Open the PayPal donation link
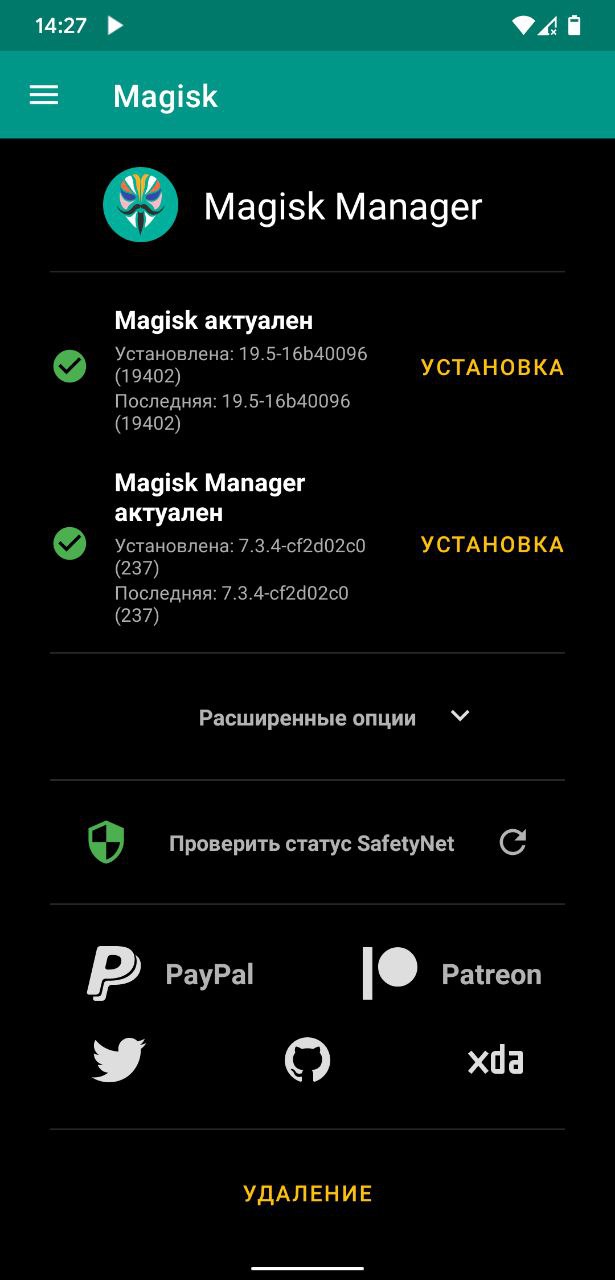The width and height of the screenshot is (615, 1280). (171, 974)
